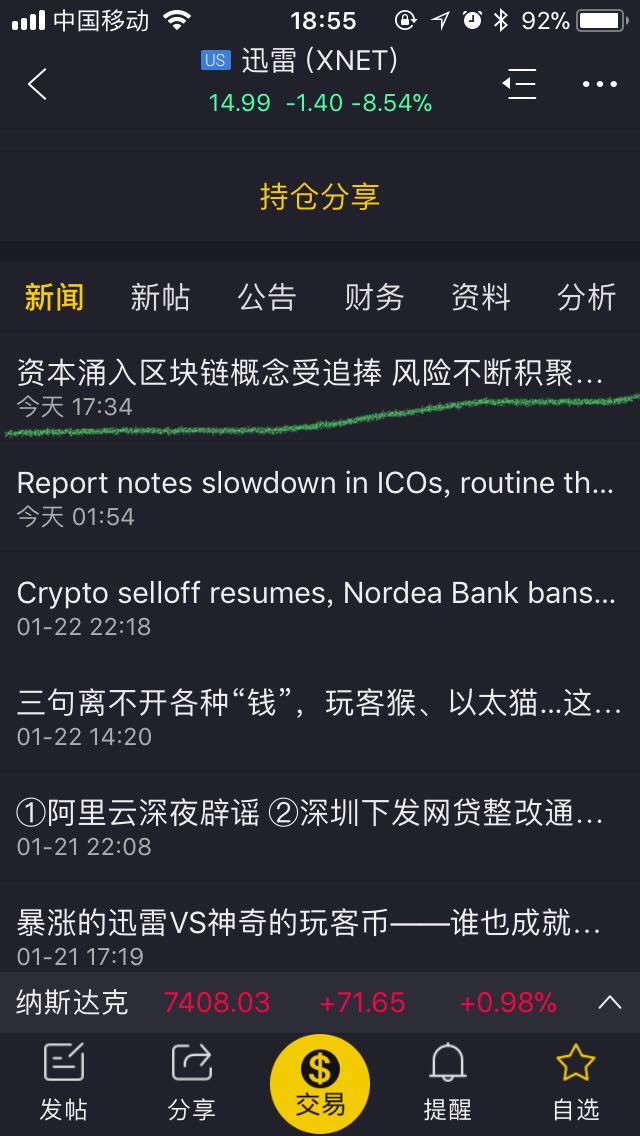Open the three-dot overflow menu
This screenshot has height=1136, width=640.
click(599, 84)
